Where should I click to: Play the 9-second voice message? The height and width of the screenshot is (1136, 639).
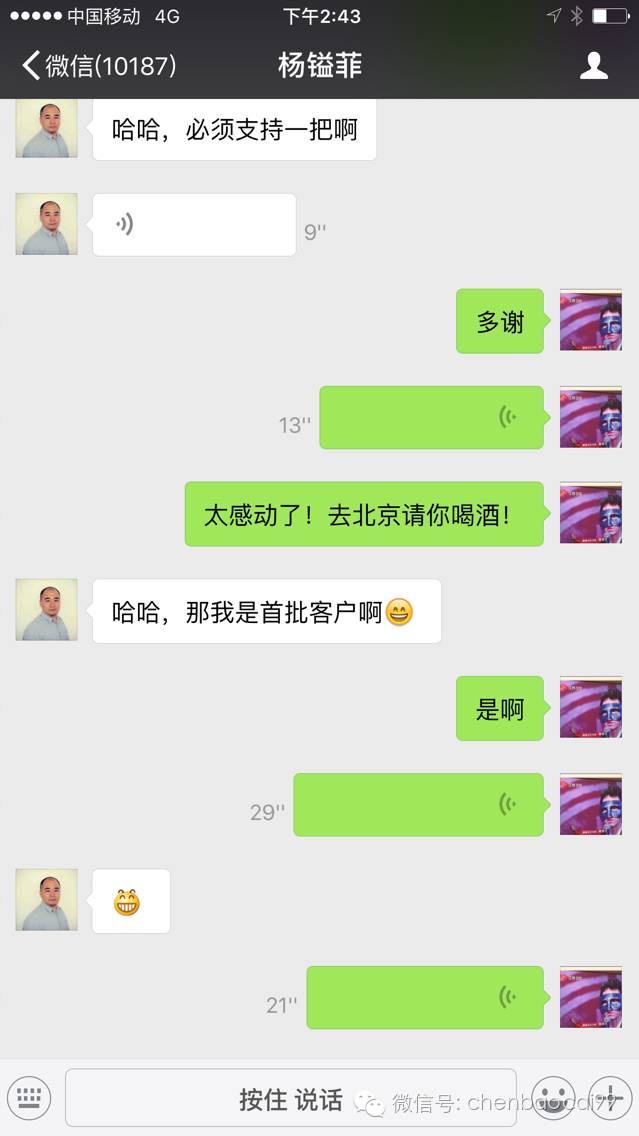coord(194,225)
